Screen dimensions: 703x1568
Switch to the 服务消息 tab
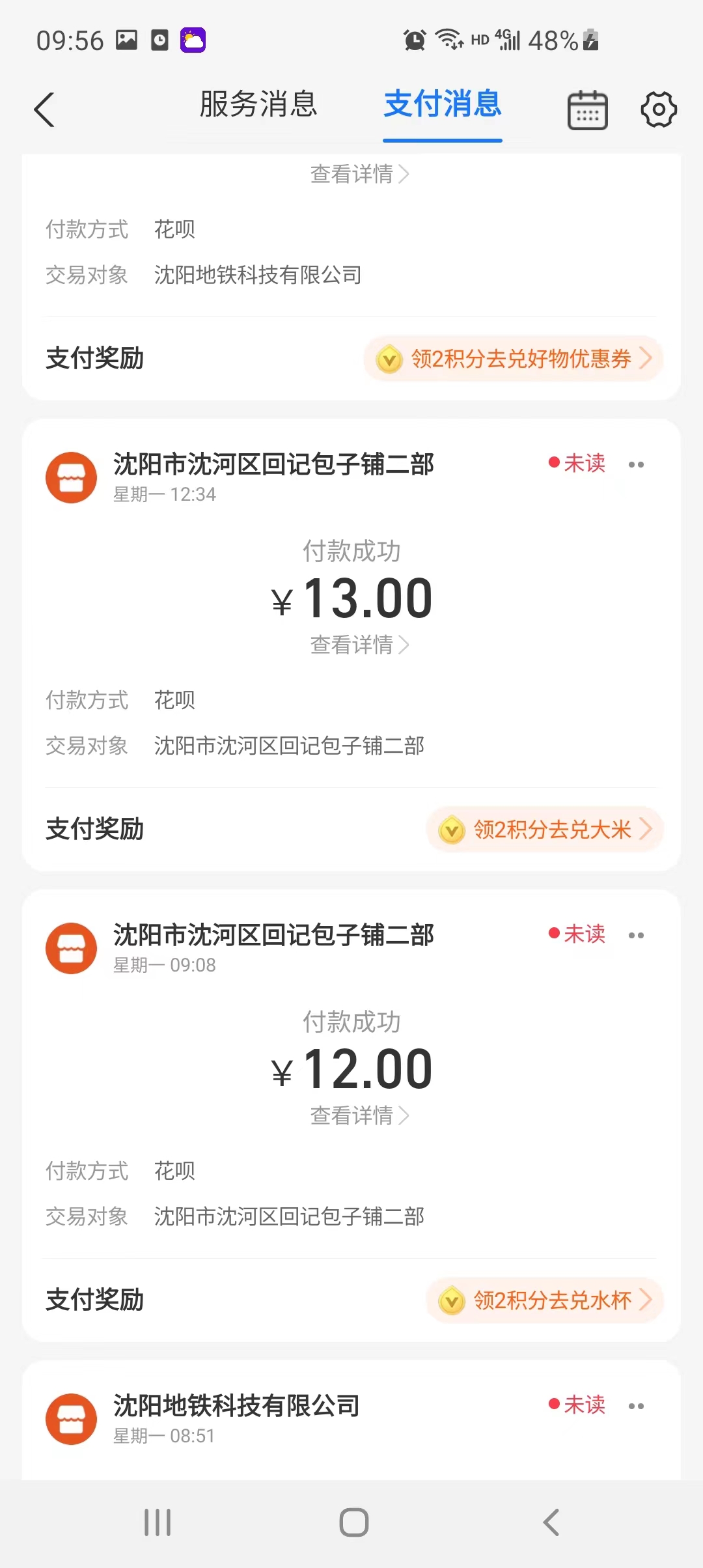point(258,105)
